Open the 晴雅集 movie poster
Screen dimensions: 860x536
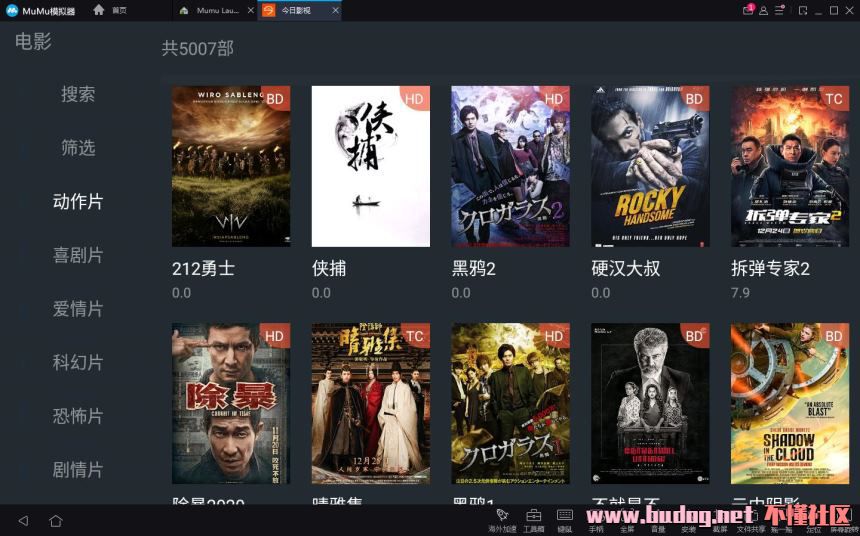(x=371, y=403)
